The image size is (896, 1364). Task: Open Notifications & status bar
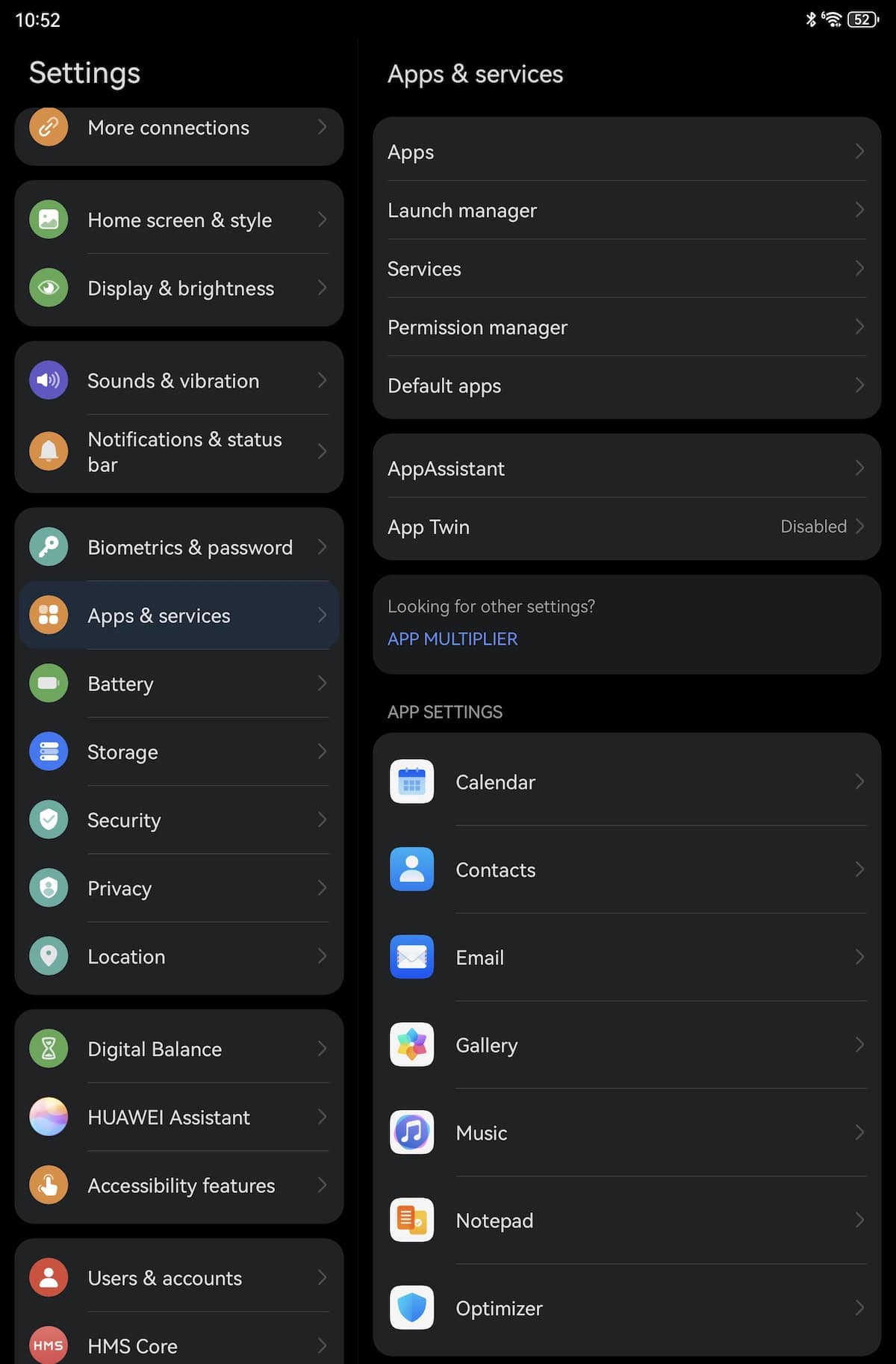click(179, 452)
